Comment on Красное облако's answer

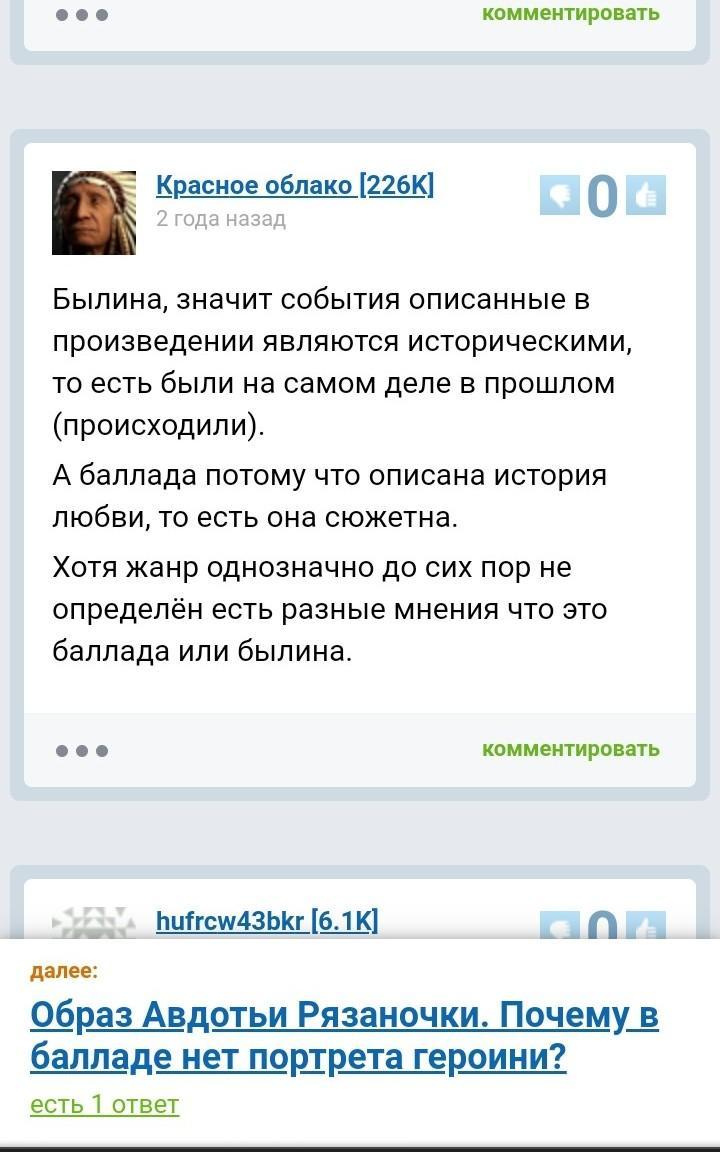570,749
